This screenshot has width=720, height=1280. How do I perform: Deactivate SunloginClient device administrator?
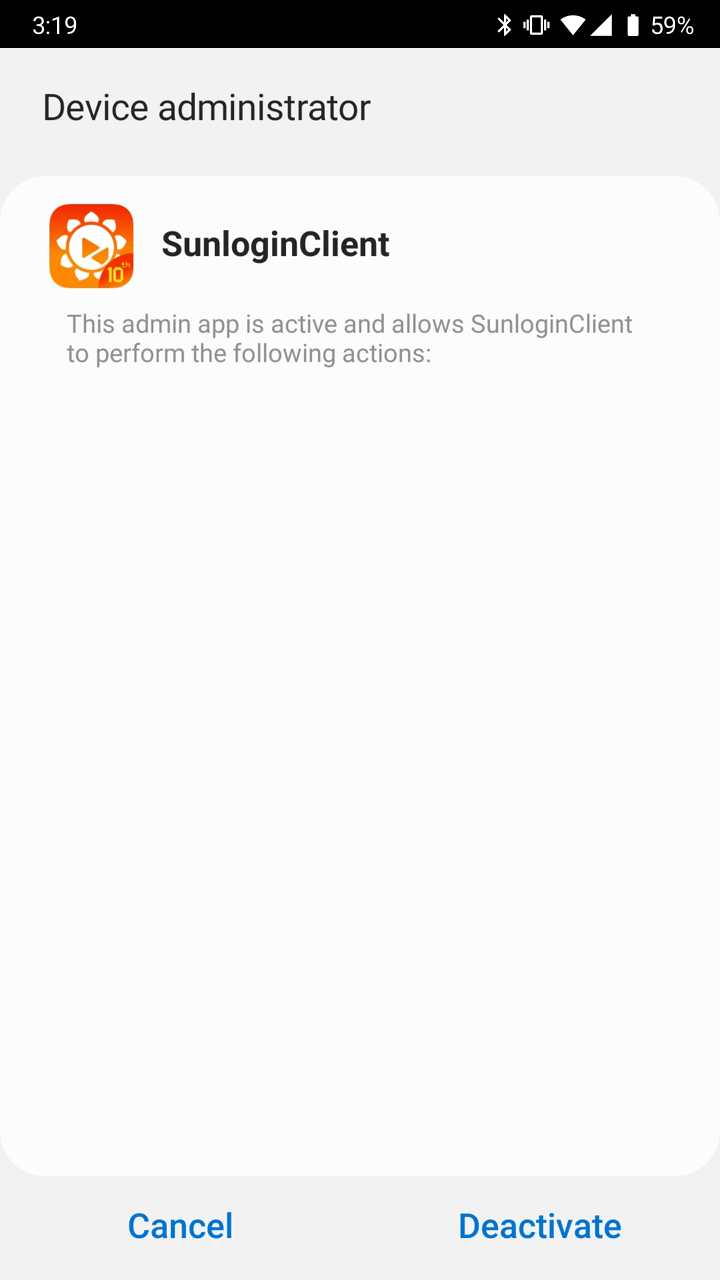[540, 1226]
